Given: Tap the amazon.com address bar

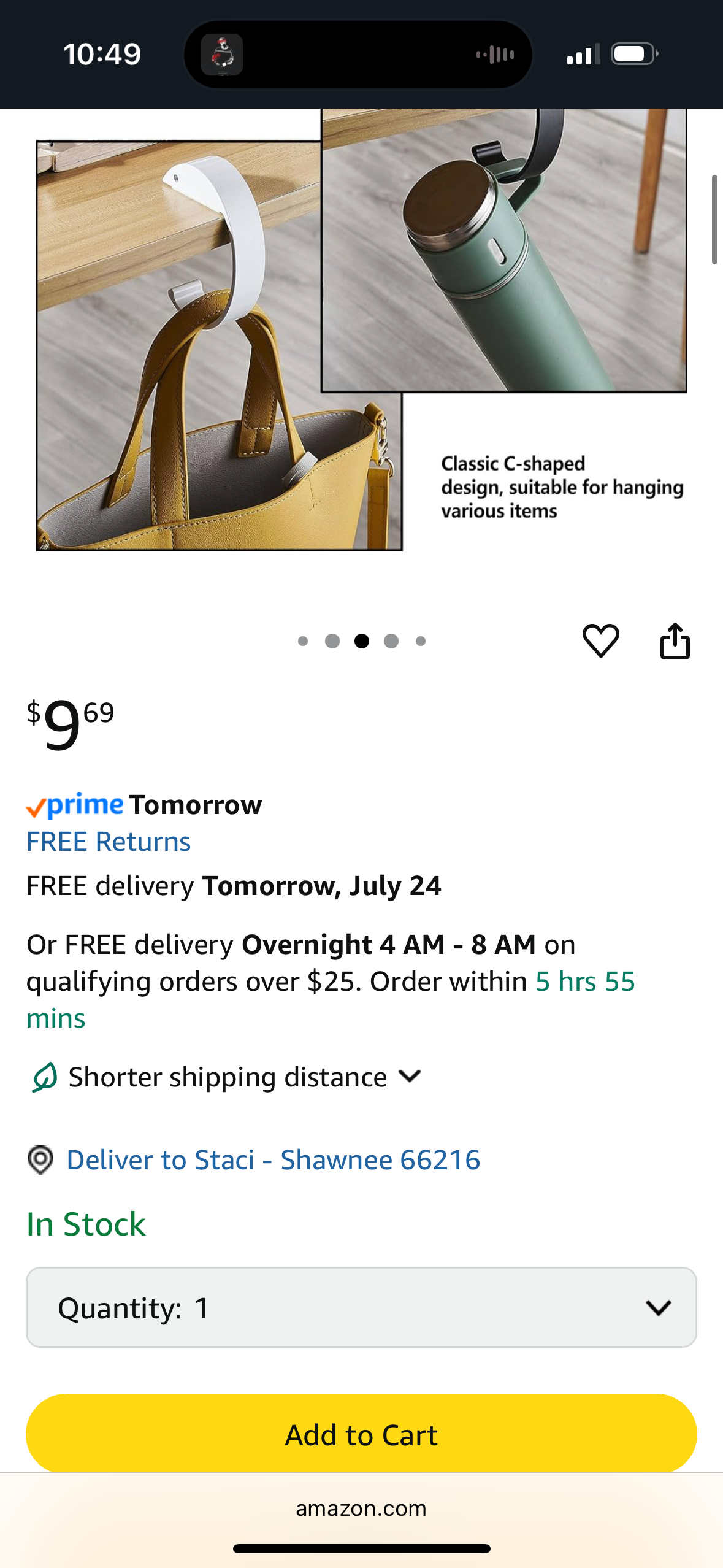Looking at the screenshot, I should coord(361,1508).
